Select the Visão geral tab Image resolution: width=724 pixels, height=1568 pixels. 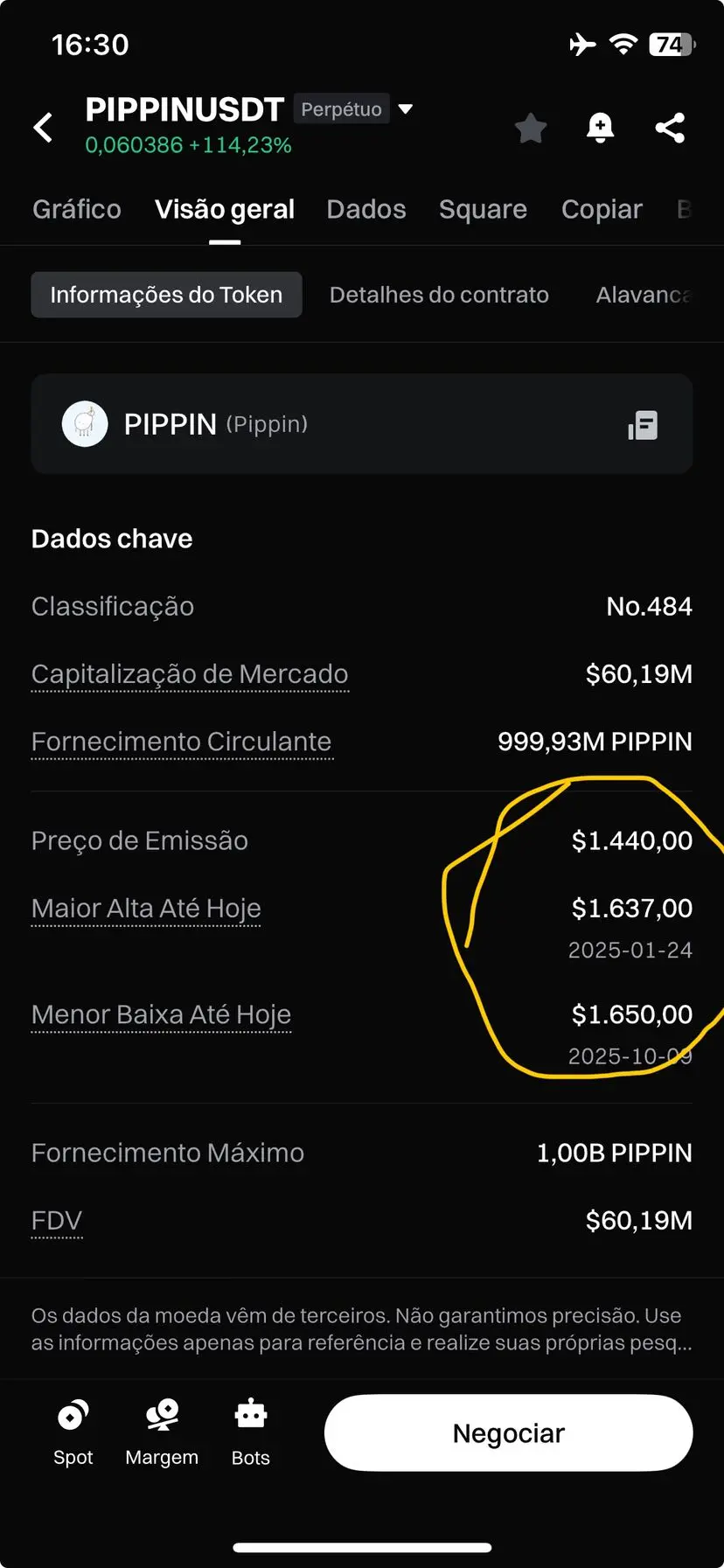tap(225, 210)
